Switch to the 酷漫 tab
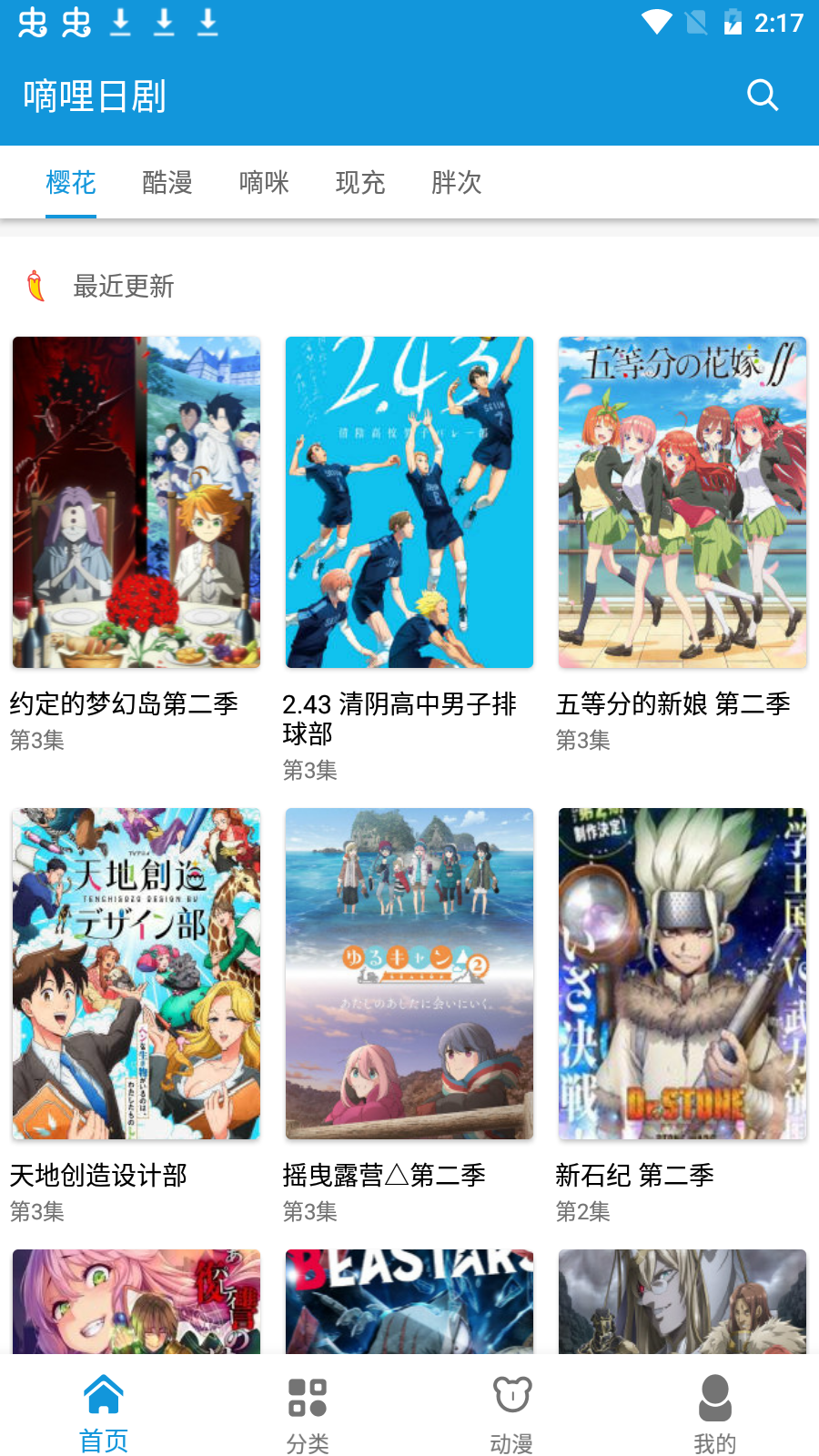The width and height of the screenshot is (819, 1456). click(x=167, y=183)
